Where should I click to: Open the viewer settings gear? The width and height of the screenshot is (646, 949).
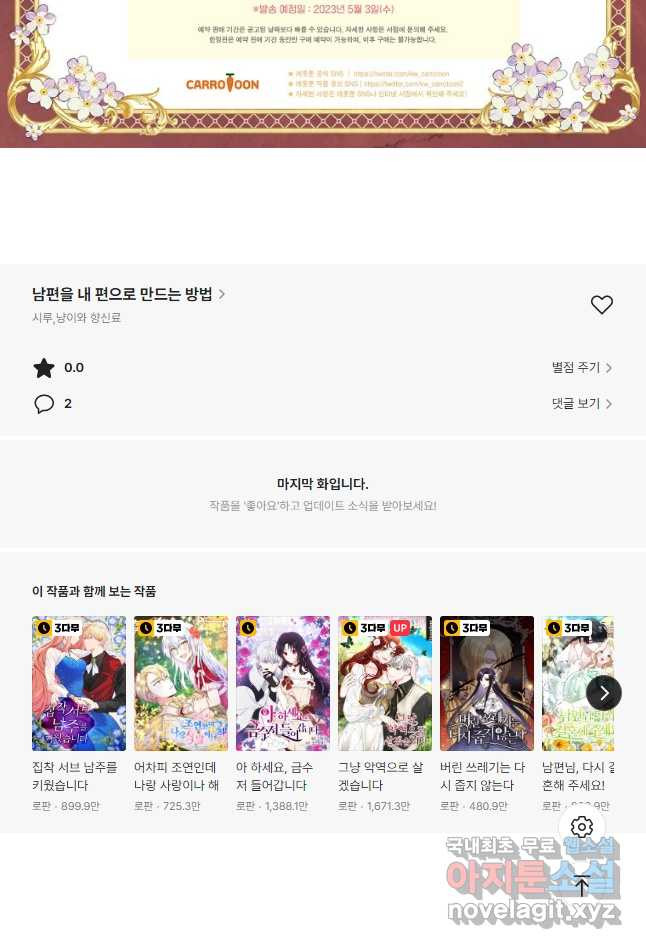click(x=582, y=826)
